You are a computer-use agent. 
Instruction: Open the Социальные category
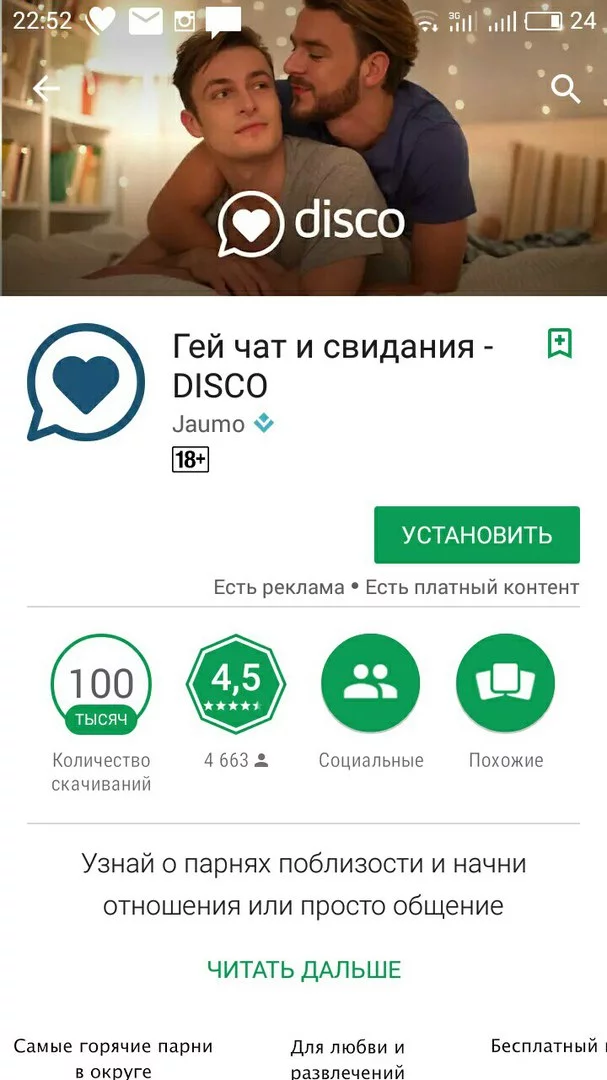pyautogui.click(x=371, y=684)
